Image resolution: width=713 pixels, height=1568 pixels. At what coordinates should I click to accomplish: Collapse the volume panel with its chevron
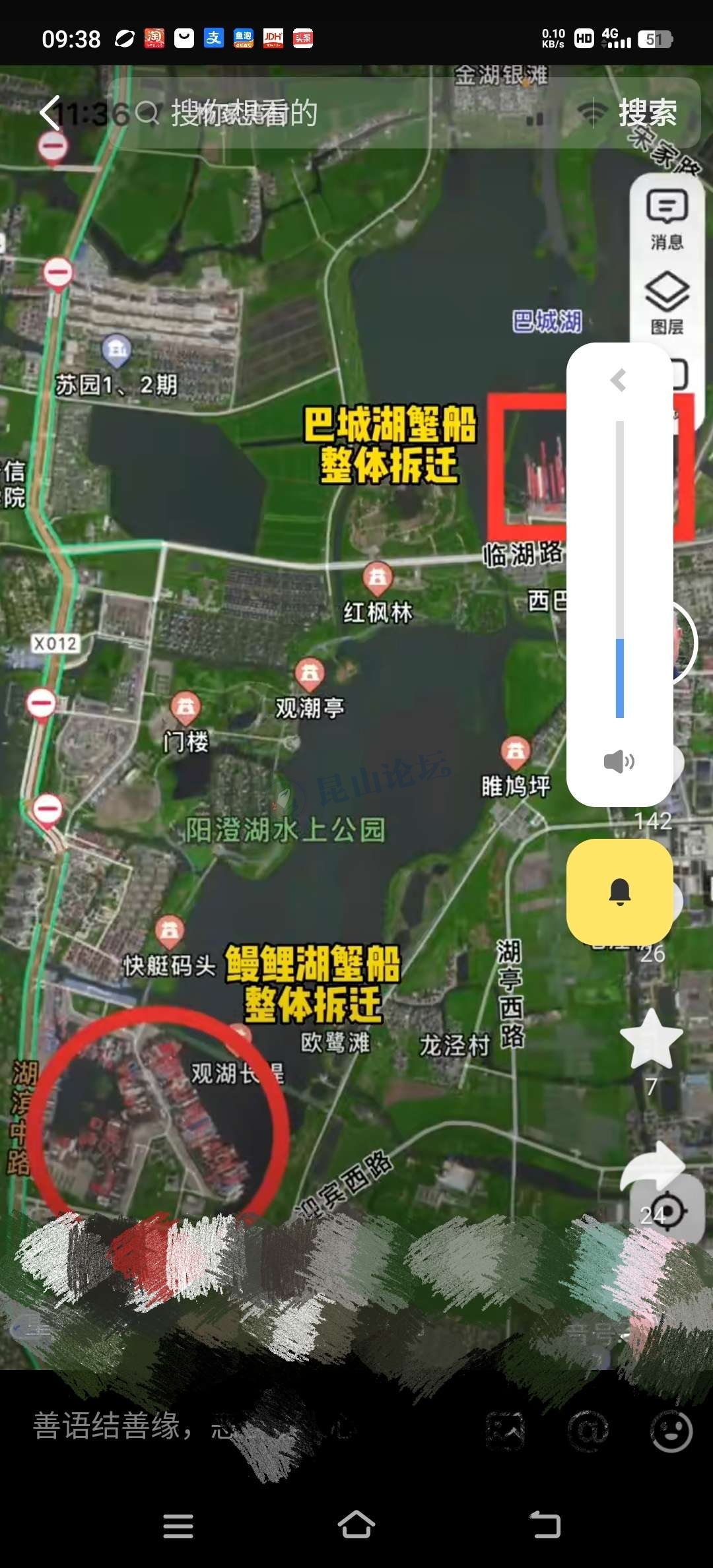tap(619, 380)
